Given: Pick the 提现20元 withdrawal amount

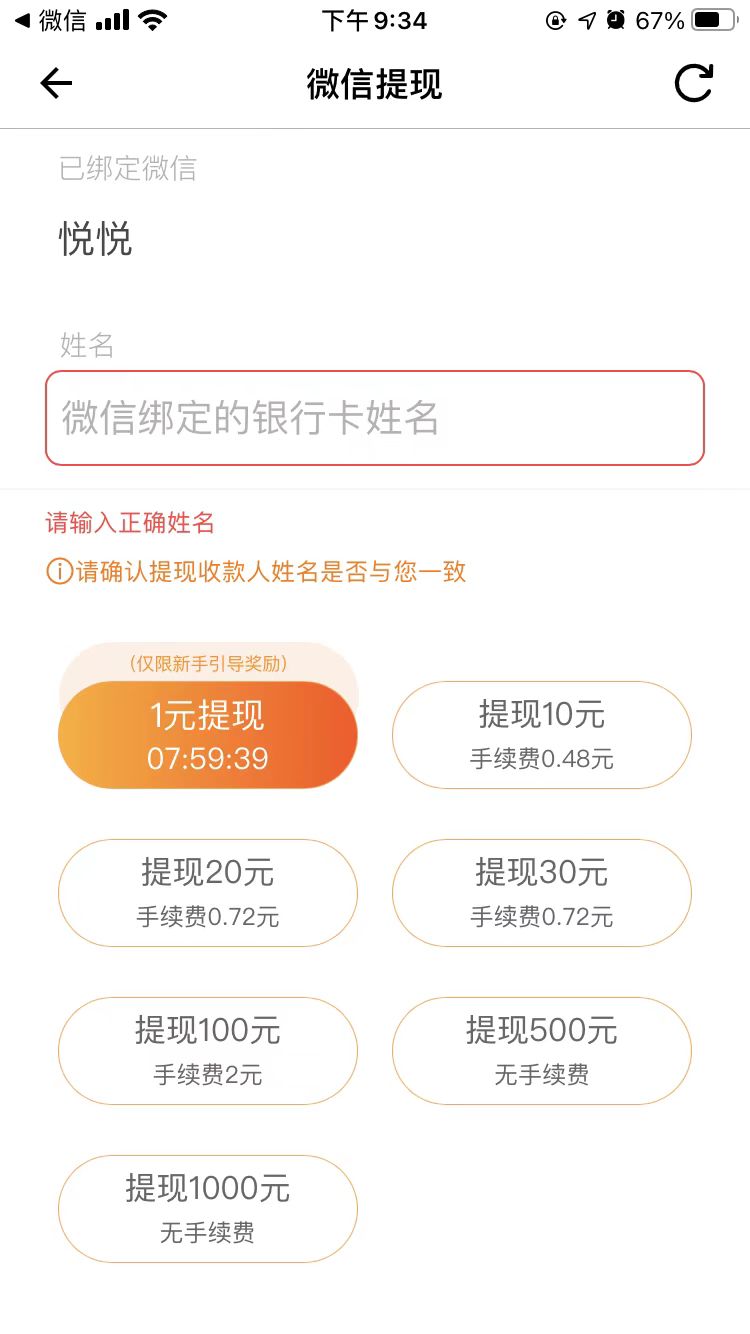Looking at the screenshot, I should pyautogui.click(x=208, y=892).
